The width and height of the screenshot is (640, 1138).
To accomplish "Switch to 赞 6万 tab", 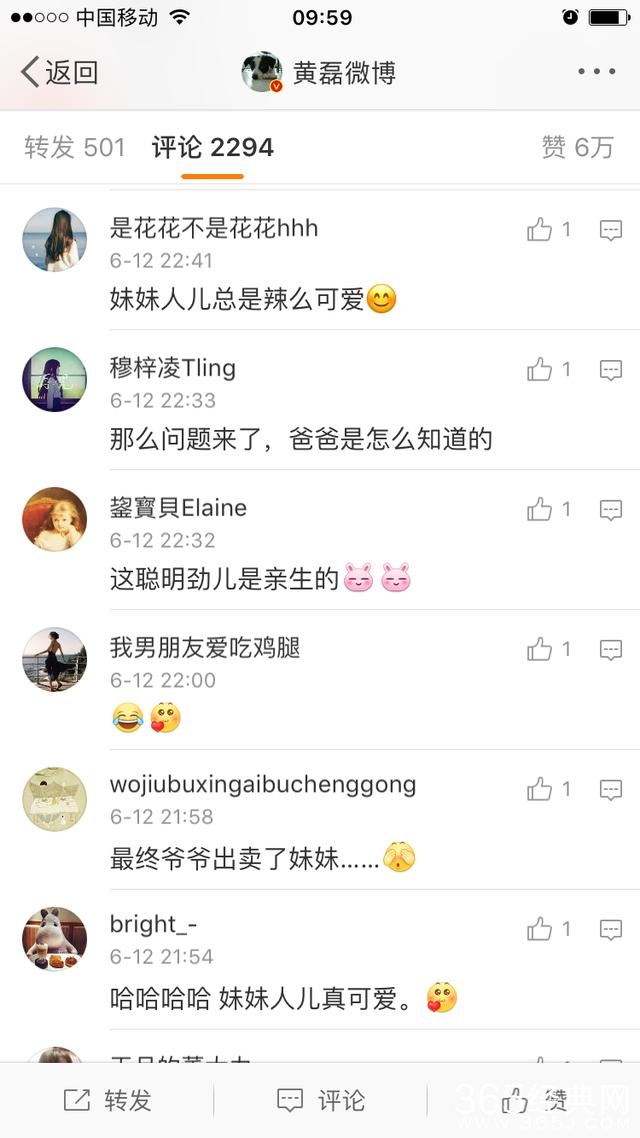I will [577, 148].
